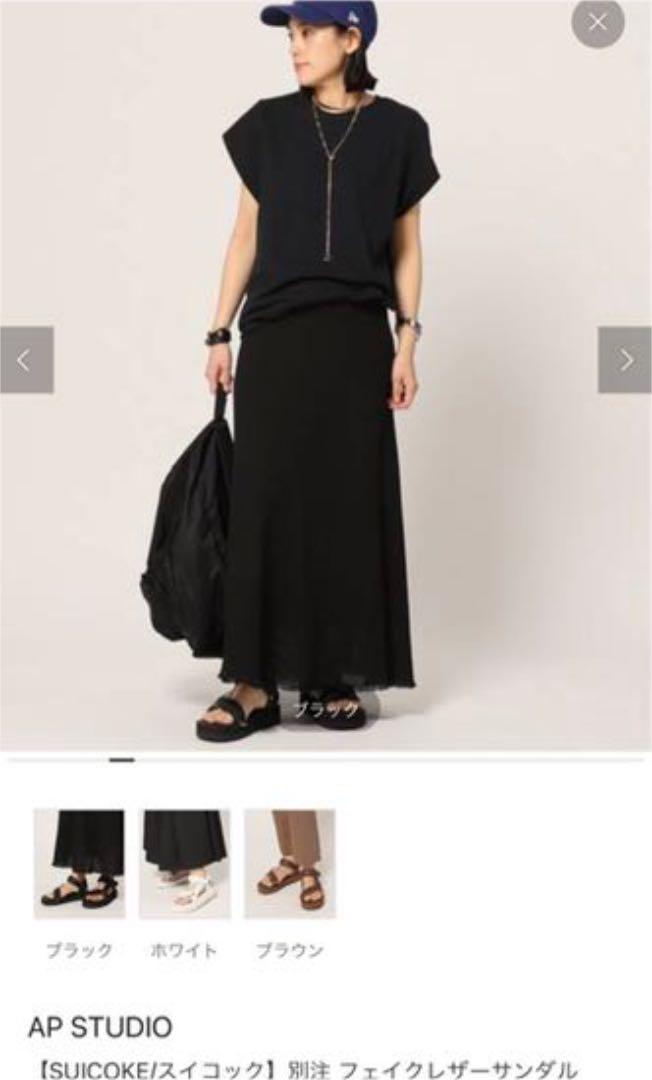Go to the previous product image
The height and width of the screenshot is (1080, 652).
click(26, 360)
